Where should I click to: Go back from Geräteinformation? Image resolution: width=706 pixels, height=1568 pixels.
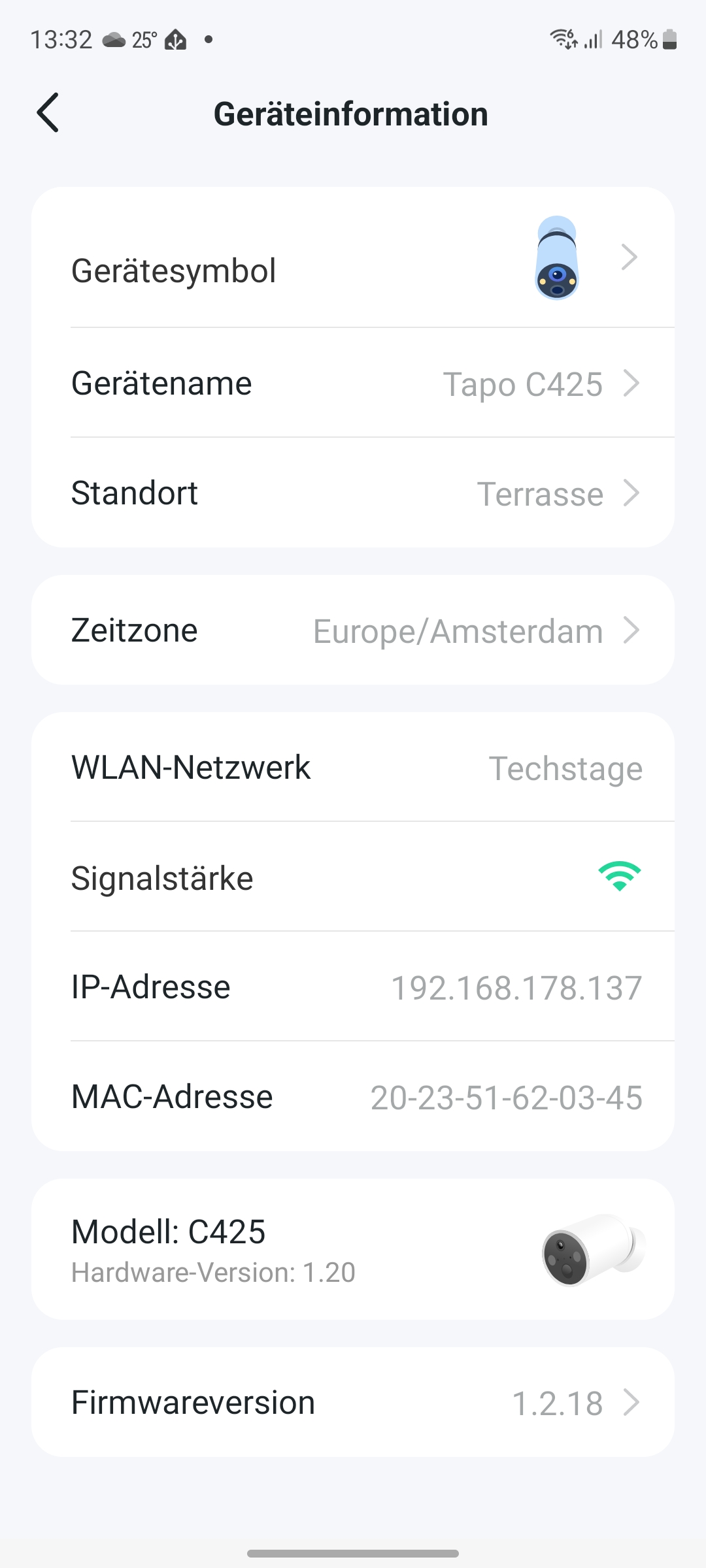click(48, 112)
